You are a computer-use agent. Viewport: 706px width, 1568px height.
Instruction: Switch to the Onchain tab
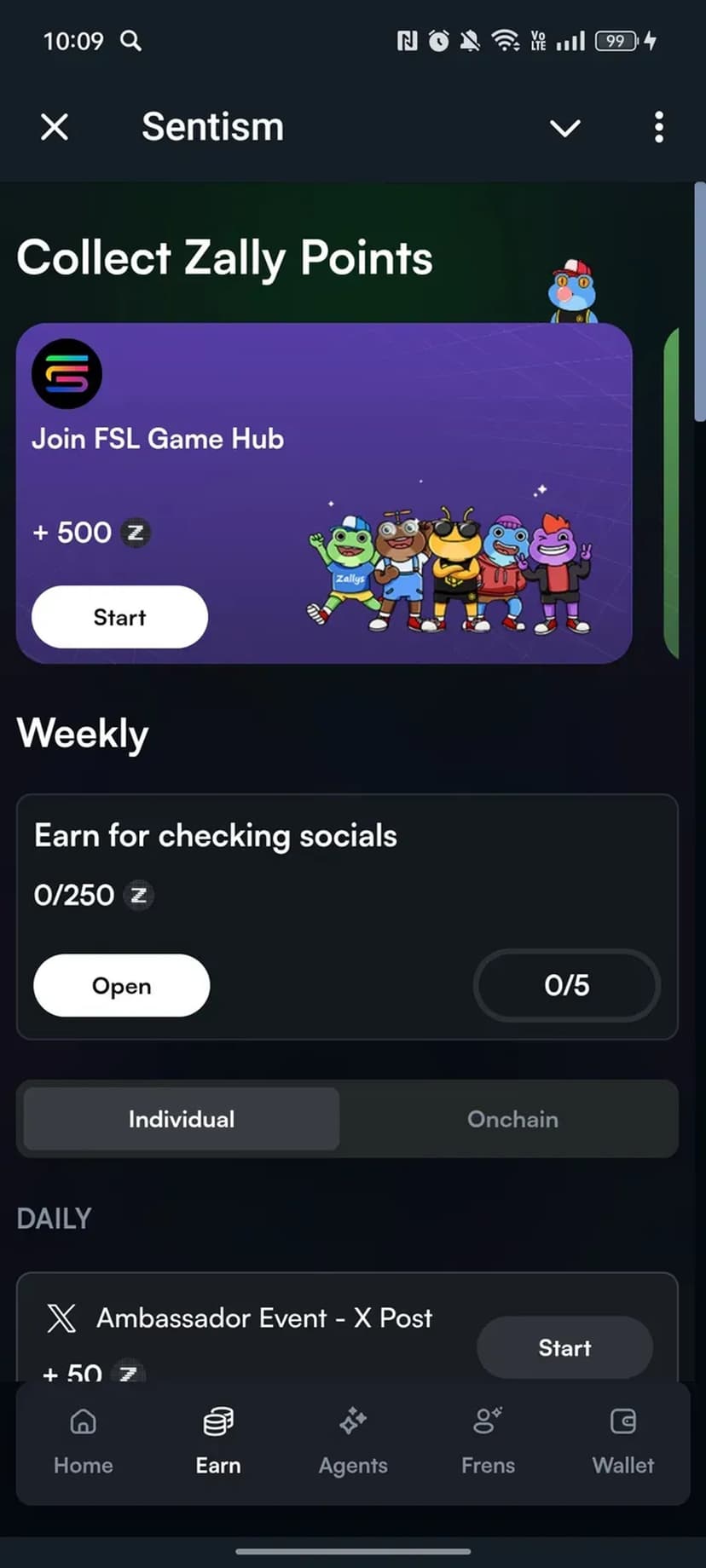(512, 1119)
